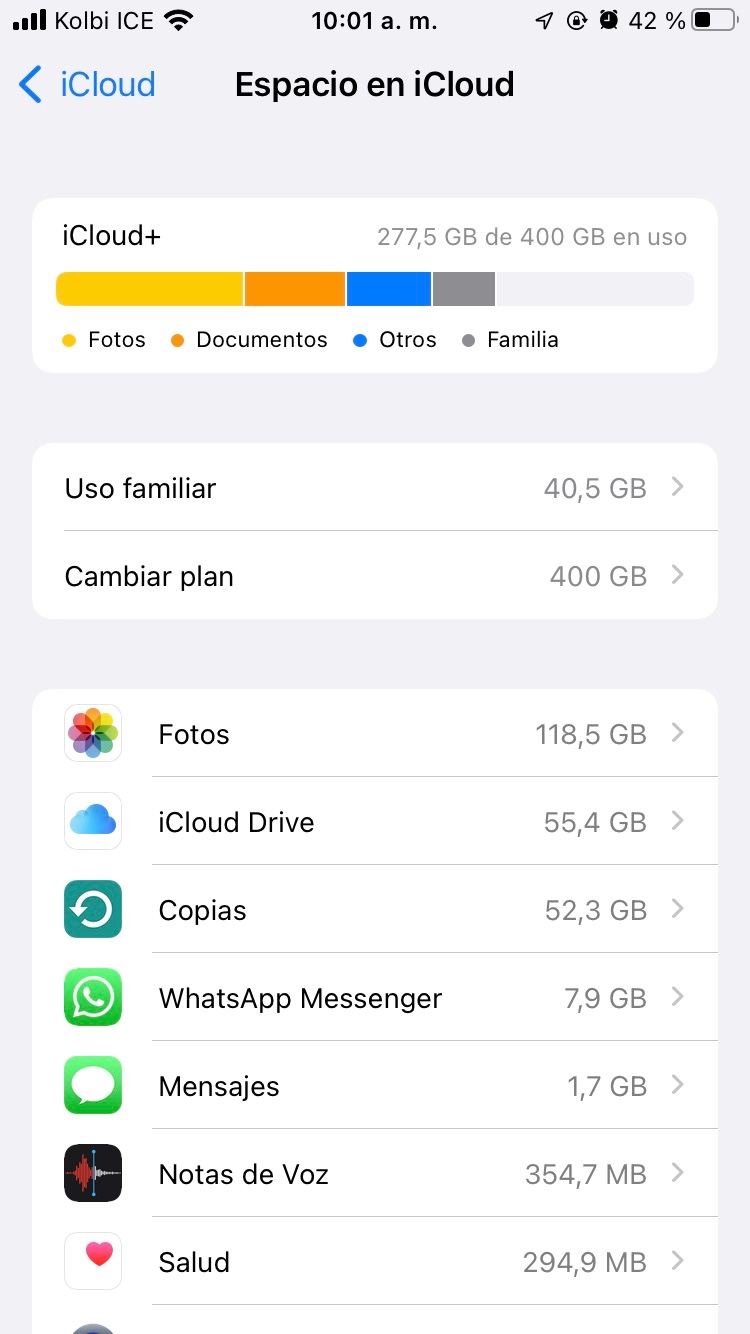View Fotos storage usage
This screenshot has width=750, height=1334.
(x=375, y=733)
